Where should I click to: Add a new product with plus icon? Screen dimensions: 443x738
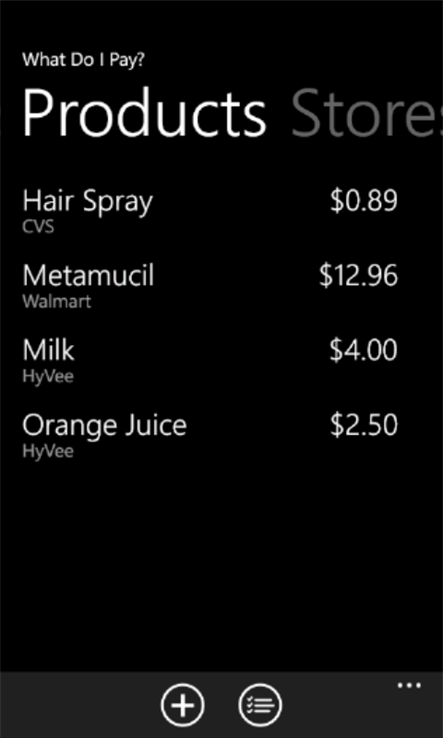pyautogui.click(x=183, y=705)
